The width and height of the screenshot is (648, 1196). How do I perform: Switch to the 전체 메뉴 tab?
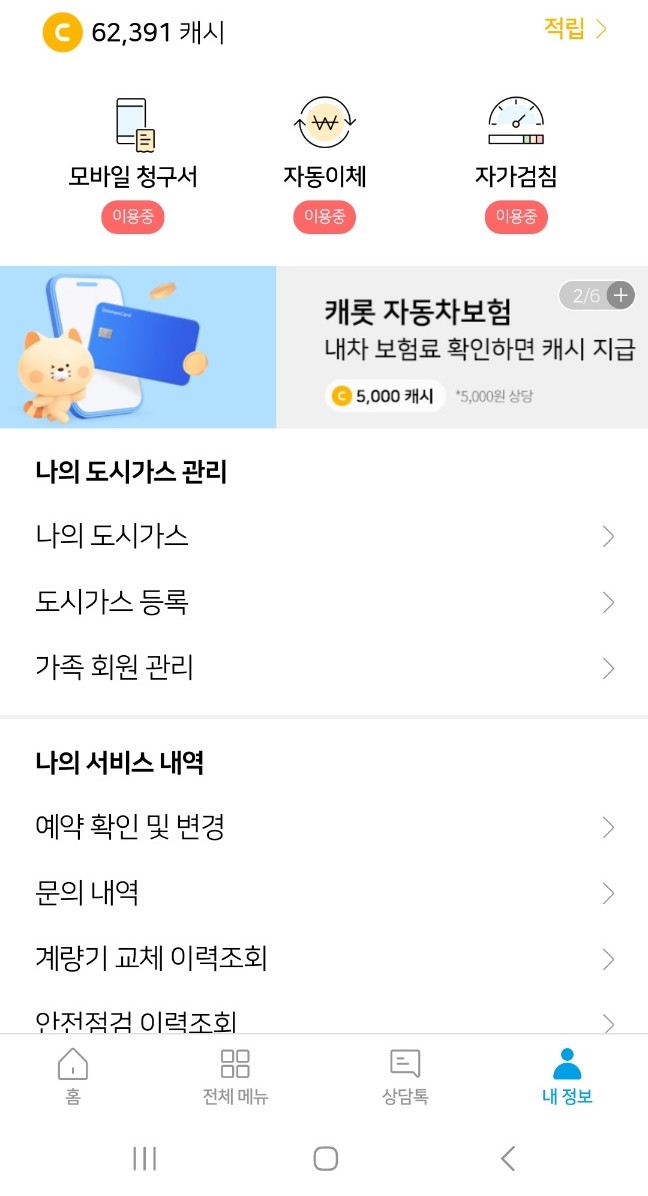point(235,1076)
